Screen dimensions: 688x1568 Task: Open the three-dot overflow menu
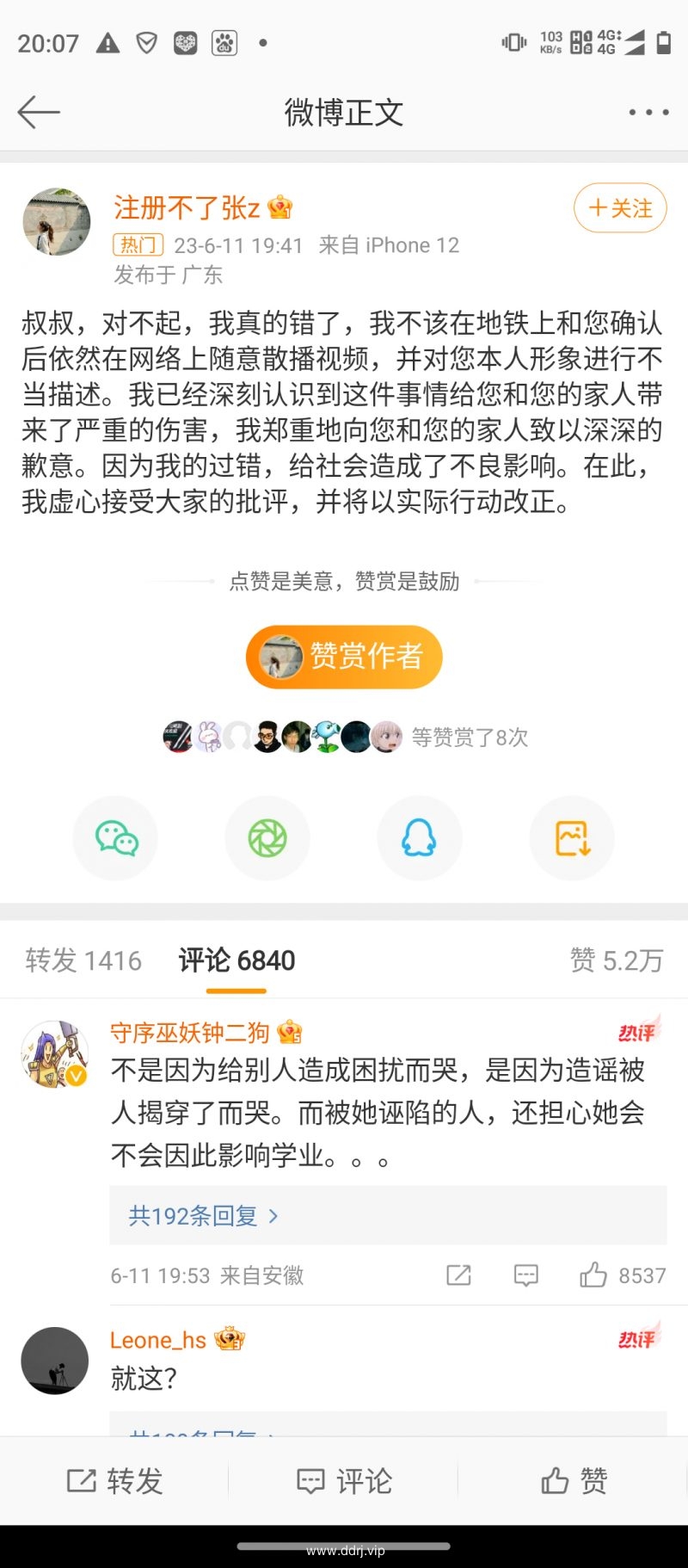648,112
